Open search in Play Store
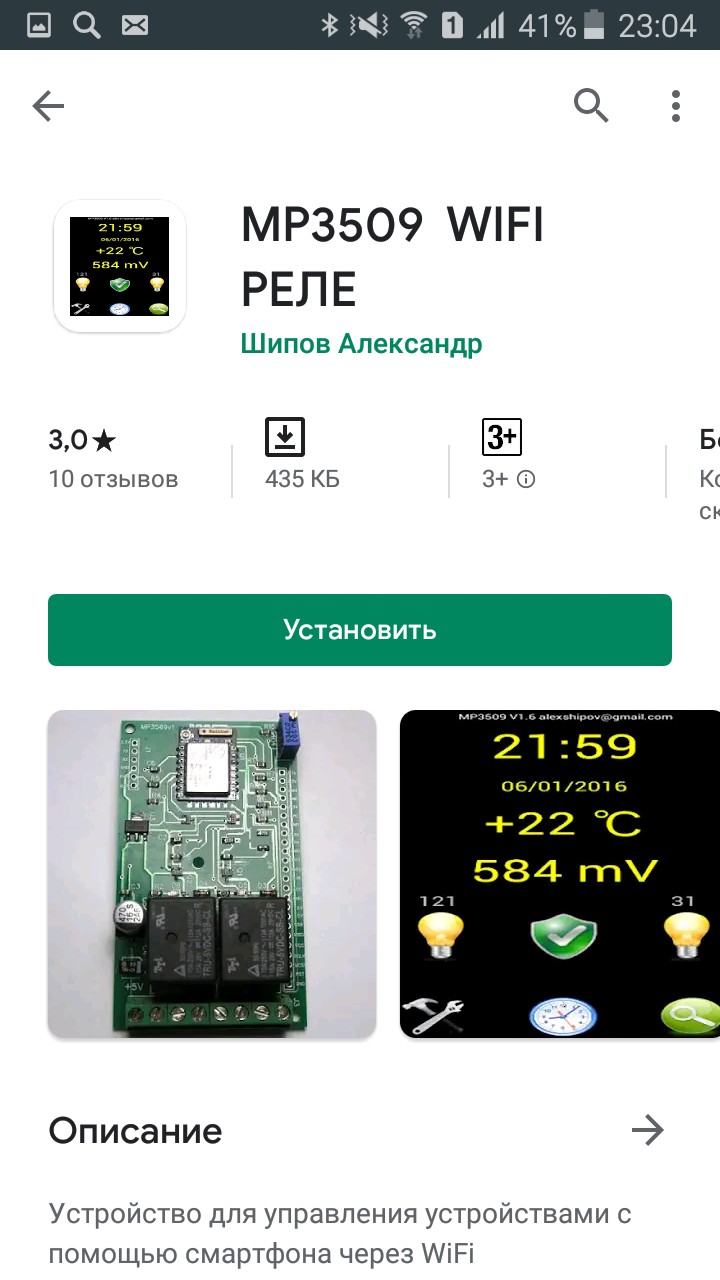Image resolution: width=720 pixels, height=1280 pixels. click(x=591, y=105)
